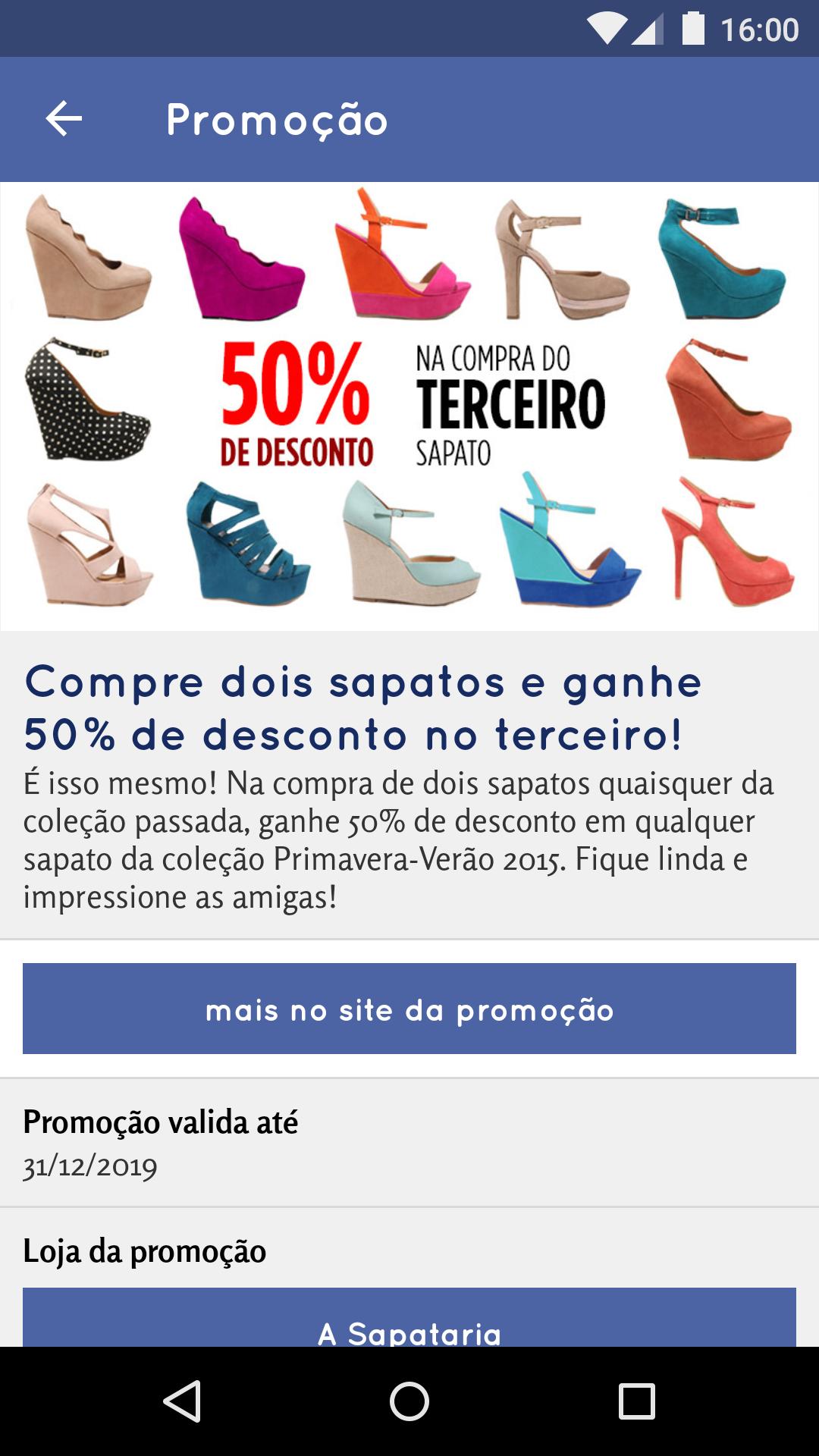Tap the system home button
Screen dimensions: 819x1456
409,1401
